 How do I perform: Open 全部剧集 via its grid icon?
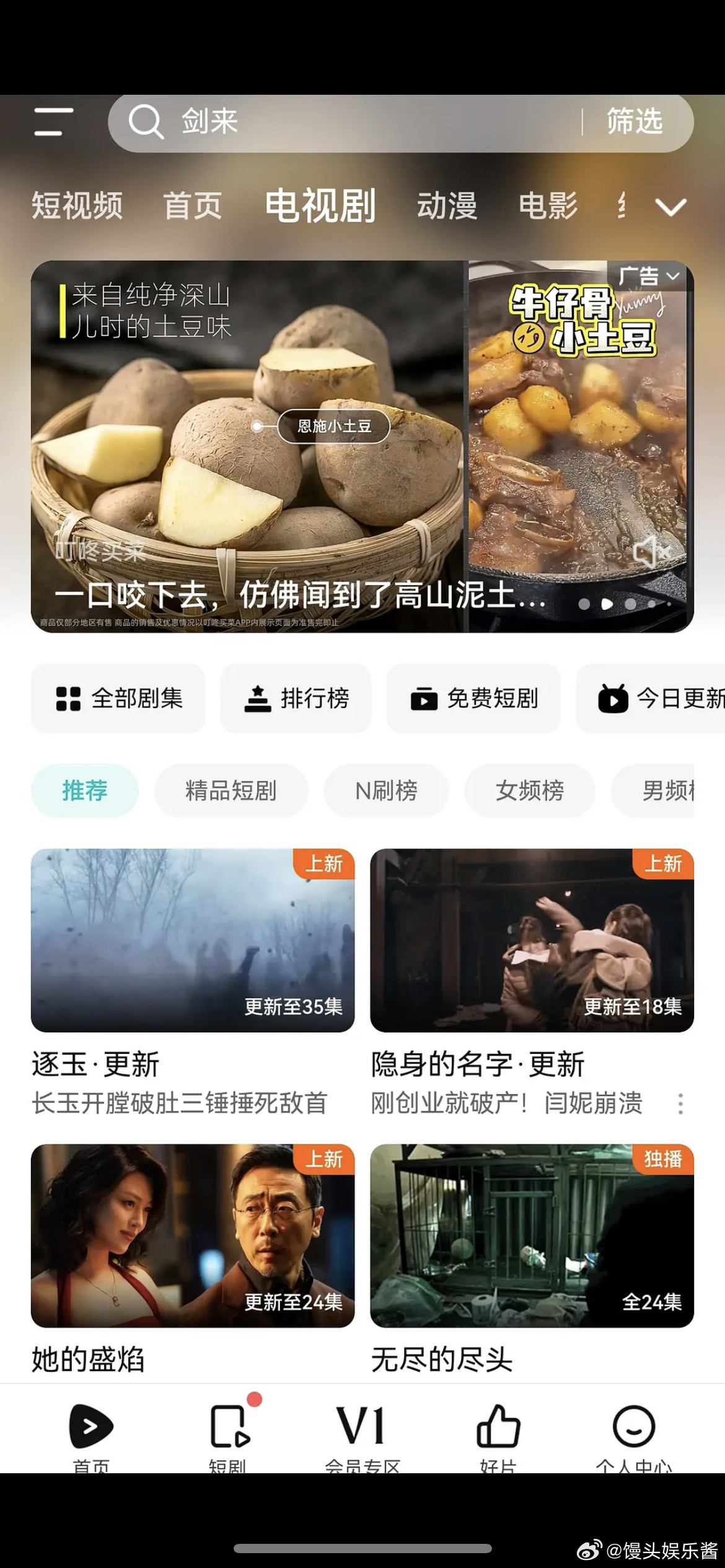(x=118, y=699)
